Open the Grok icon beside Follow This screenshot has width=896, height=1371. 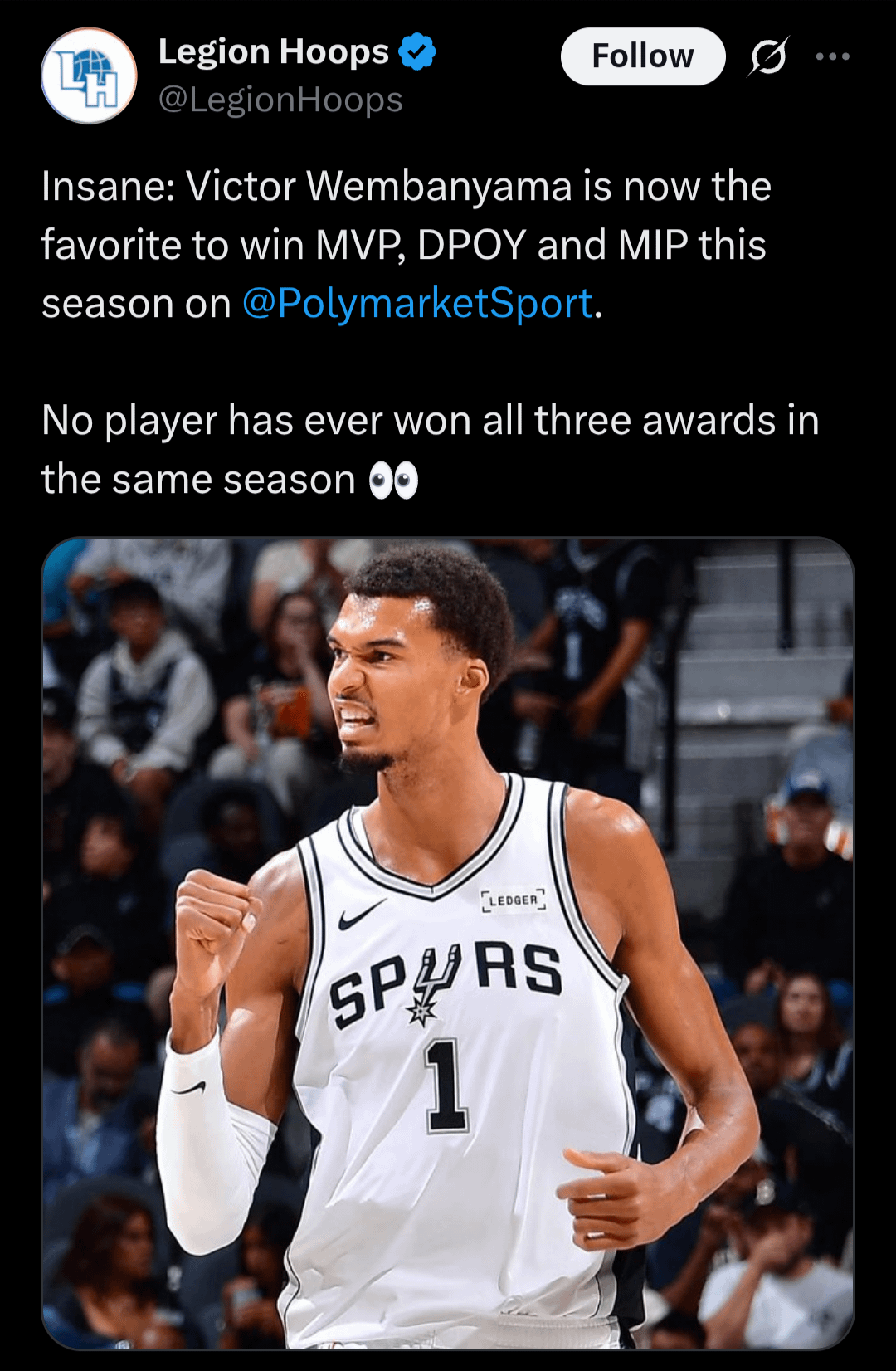(x=767, y=56)
